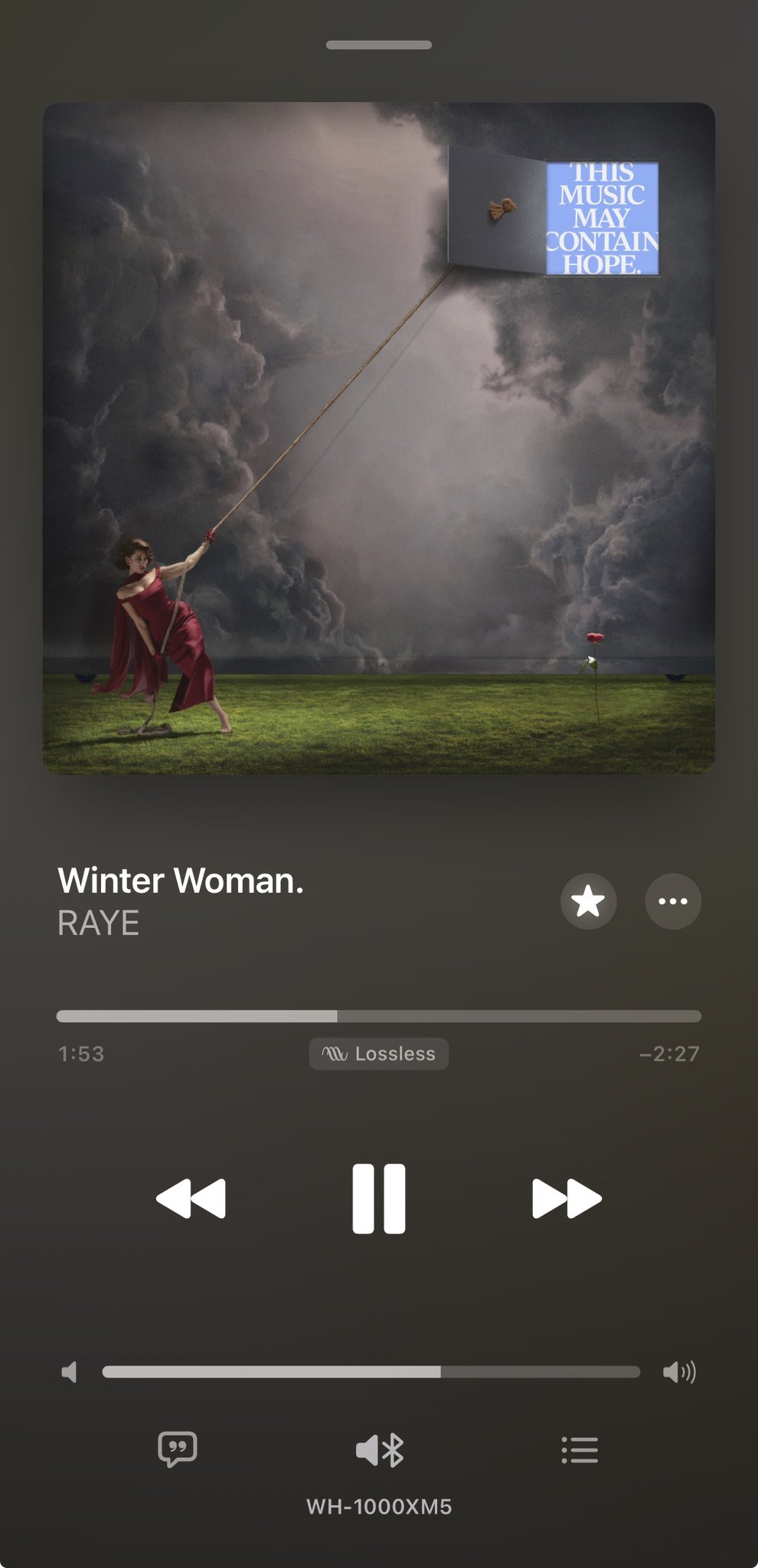Tap the volume slider to adjust level
Screen dimensions: 758x1568
371,1372
